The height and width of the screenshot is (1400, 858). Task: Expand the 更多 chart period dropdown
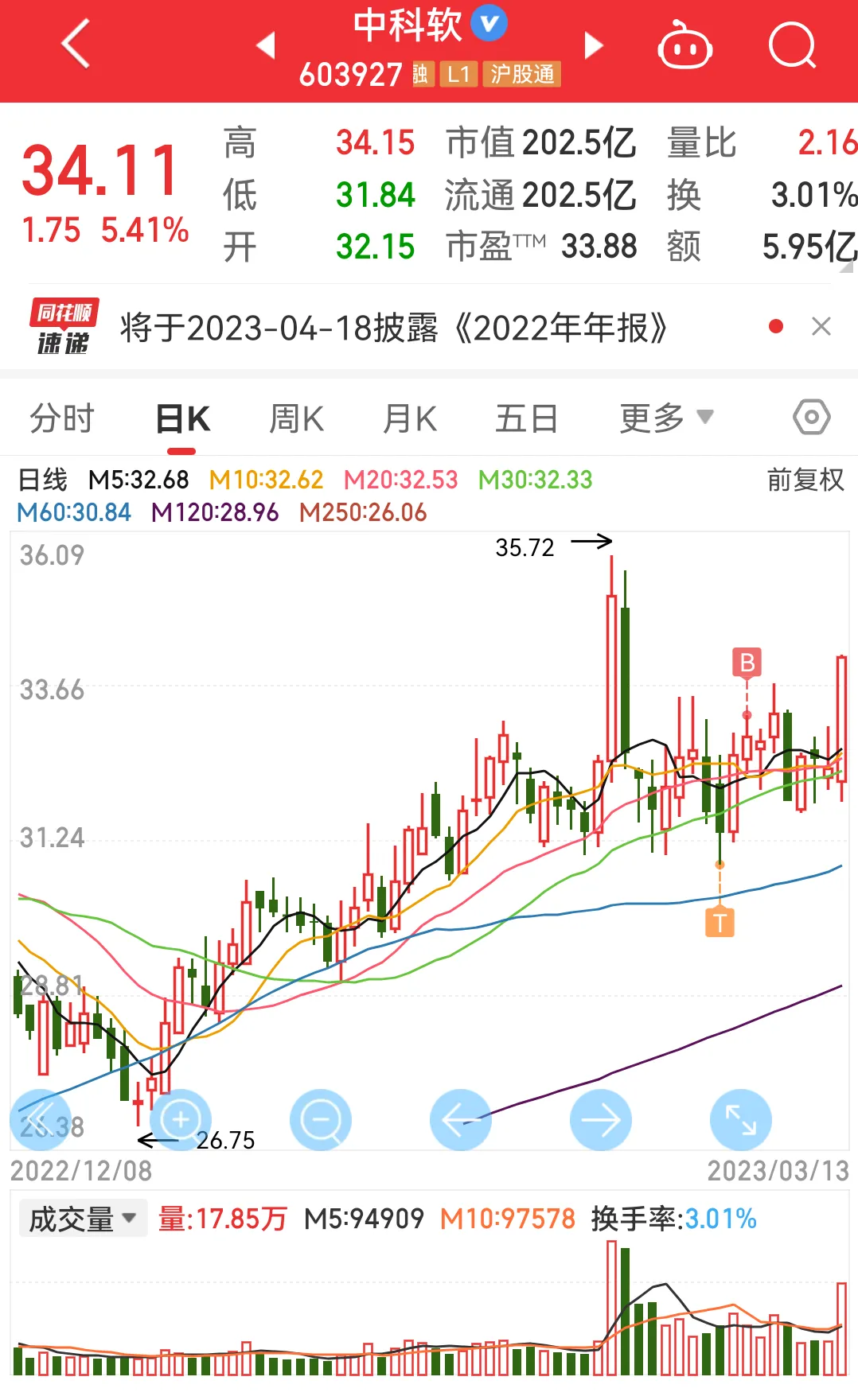pos(666,418)
